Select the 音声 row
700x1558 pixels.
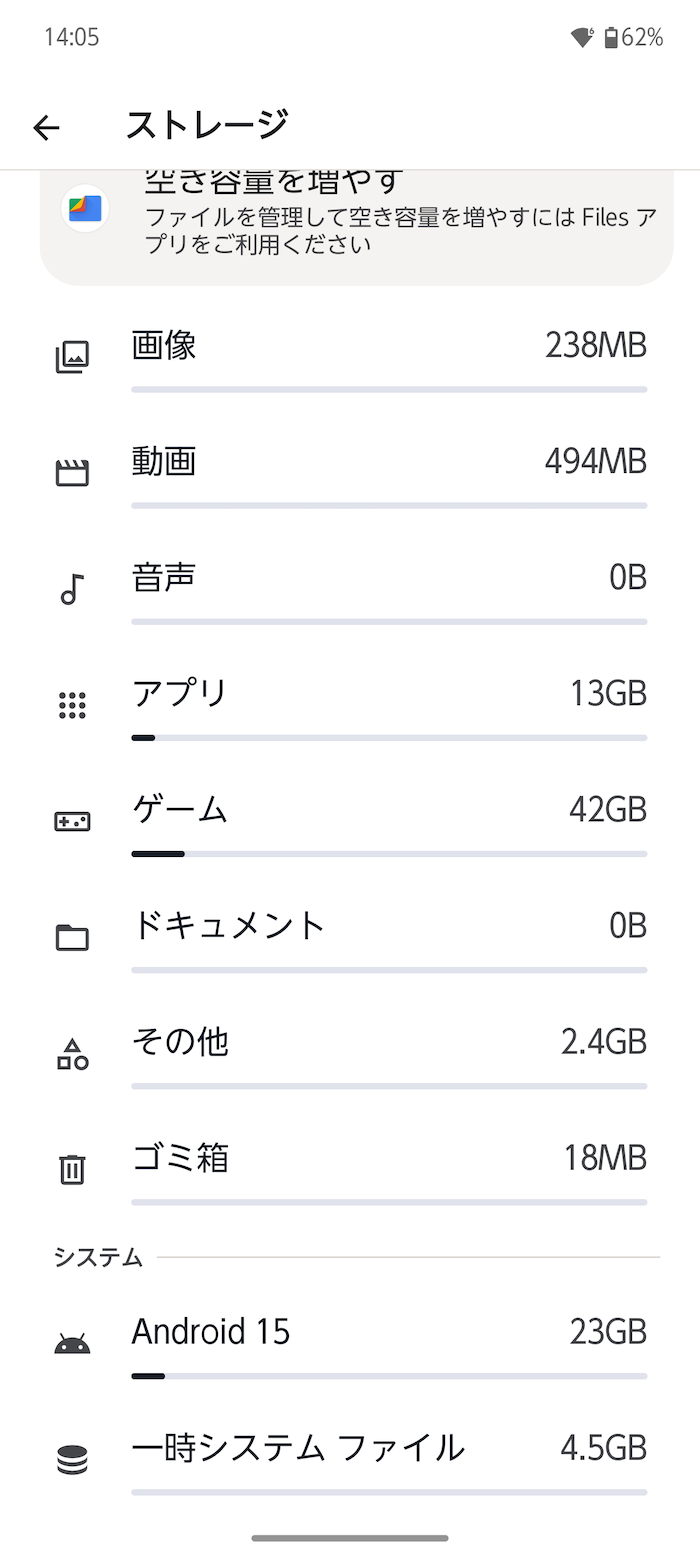[350, 590]
